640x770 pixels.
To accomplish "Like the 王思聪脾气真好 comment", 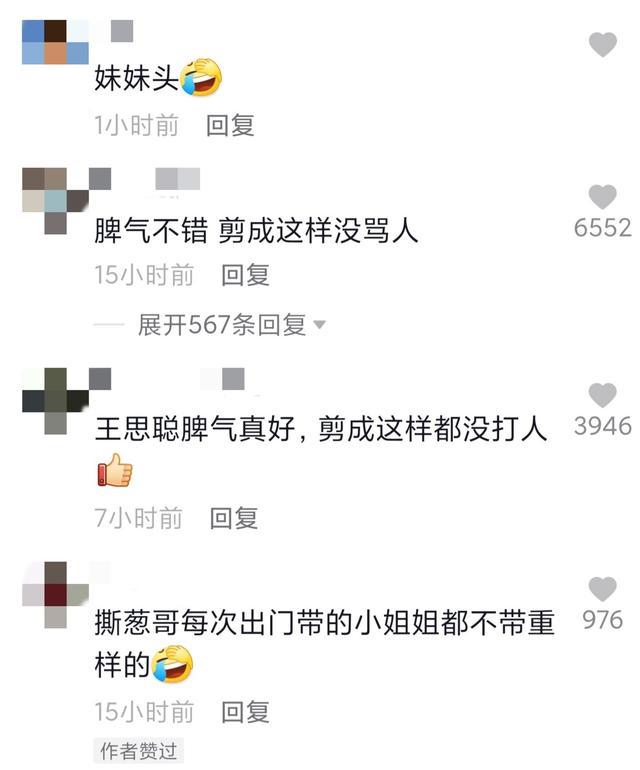I will [x=602, y=395].
